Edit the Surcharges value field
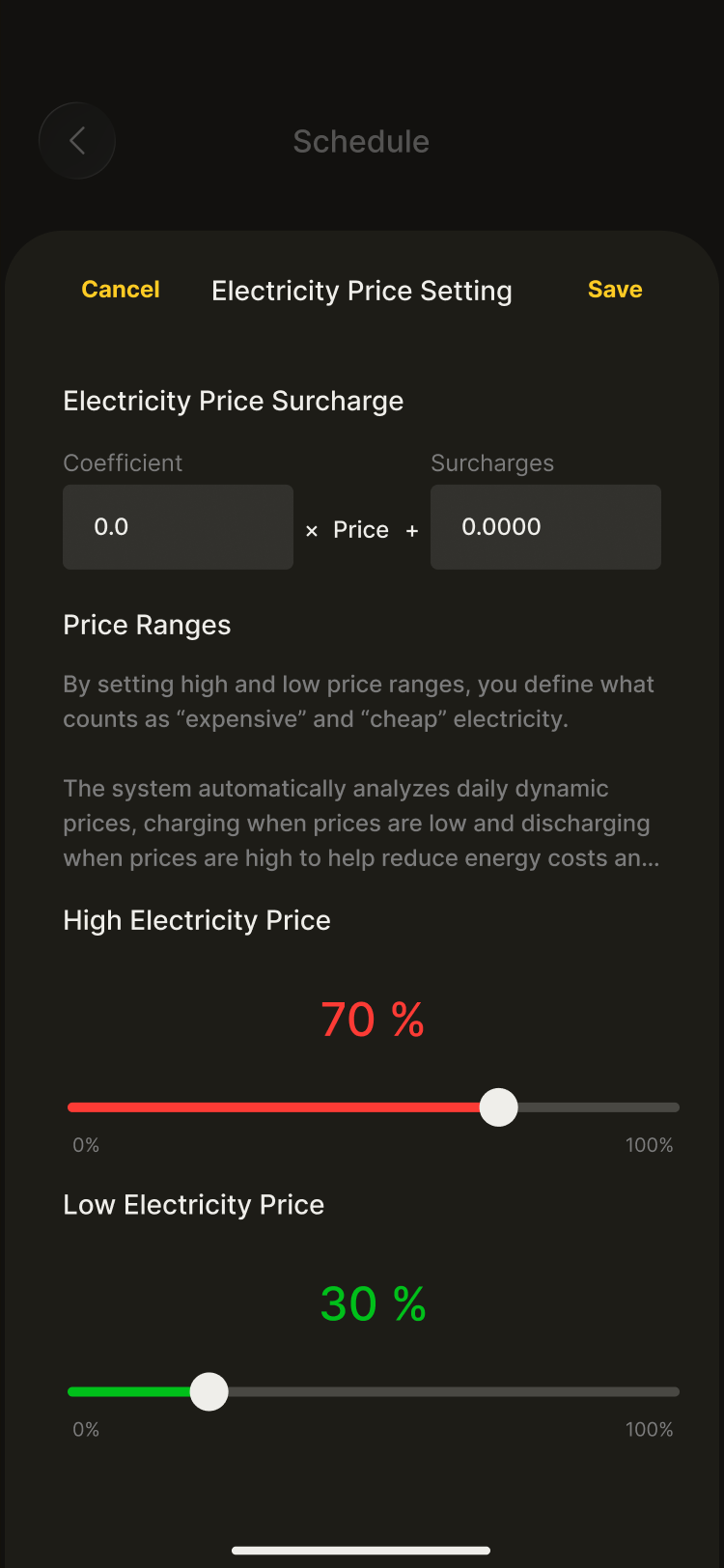This screenshot has width=724, height=1568. (x=545, y=527)
